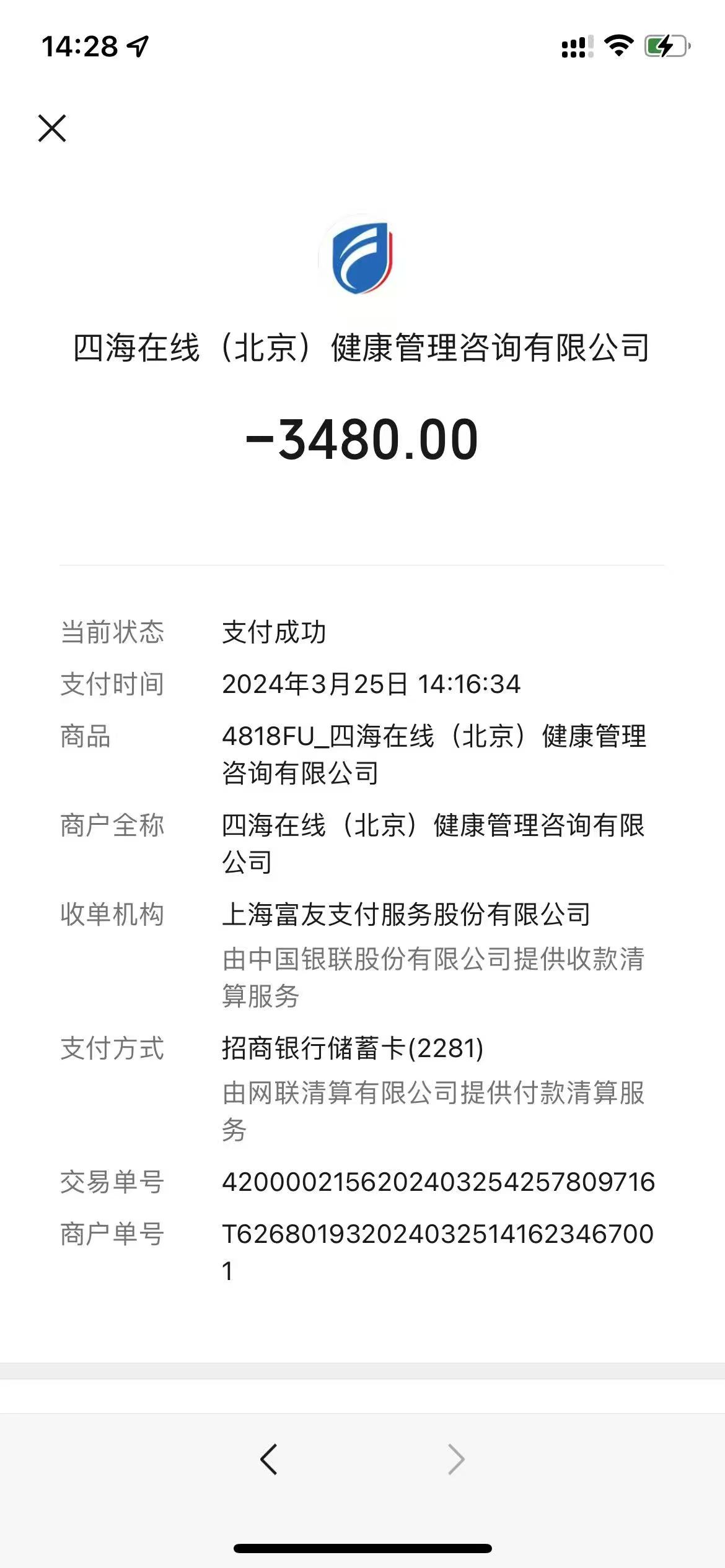Close the payment details page

(x=52, y=128)
